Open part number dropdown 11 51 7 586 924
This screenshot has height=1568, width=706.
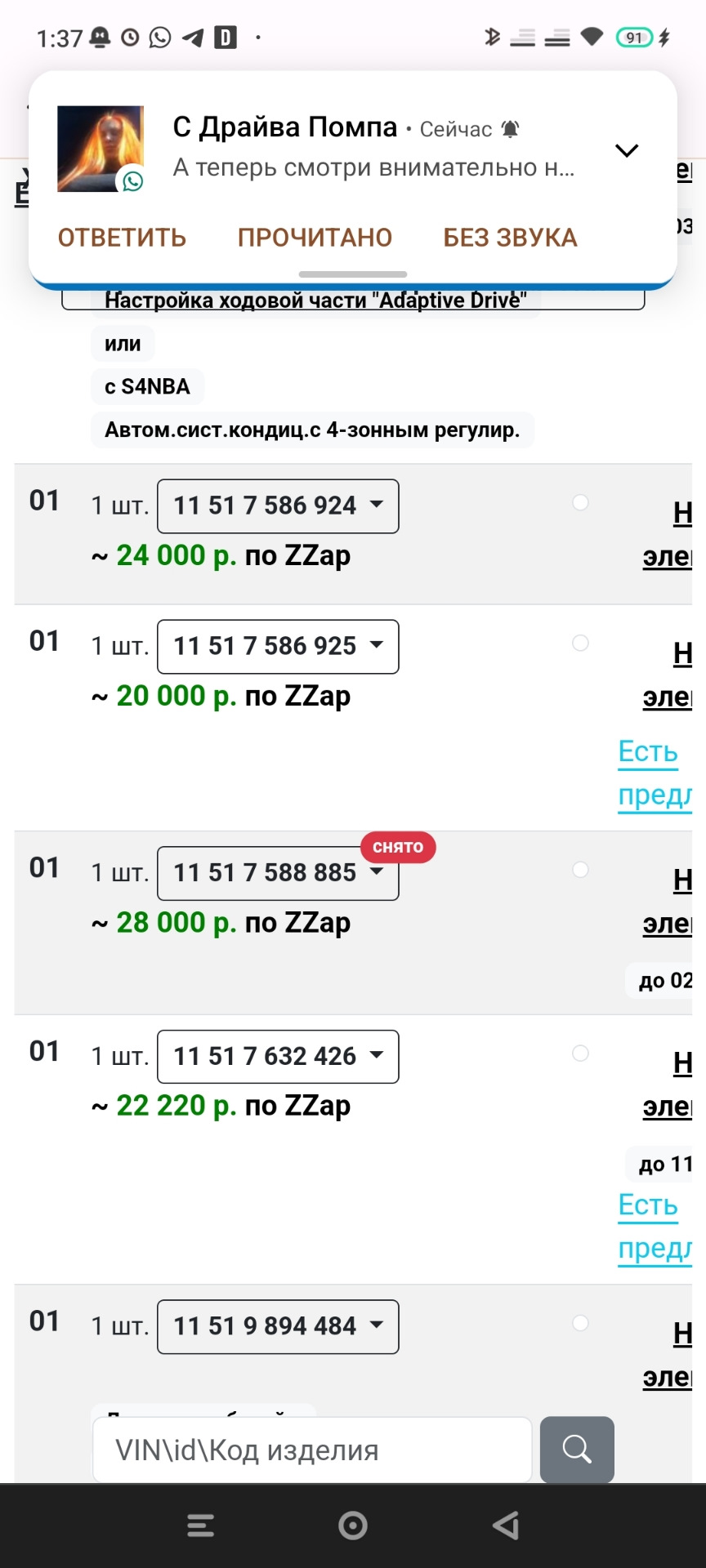(278, 506)
